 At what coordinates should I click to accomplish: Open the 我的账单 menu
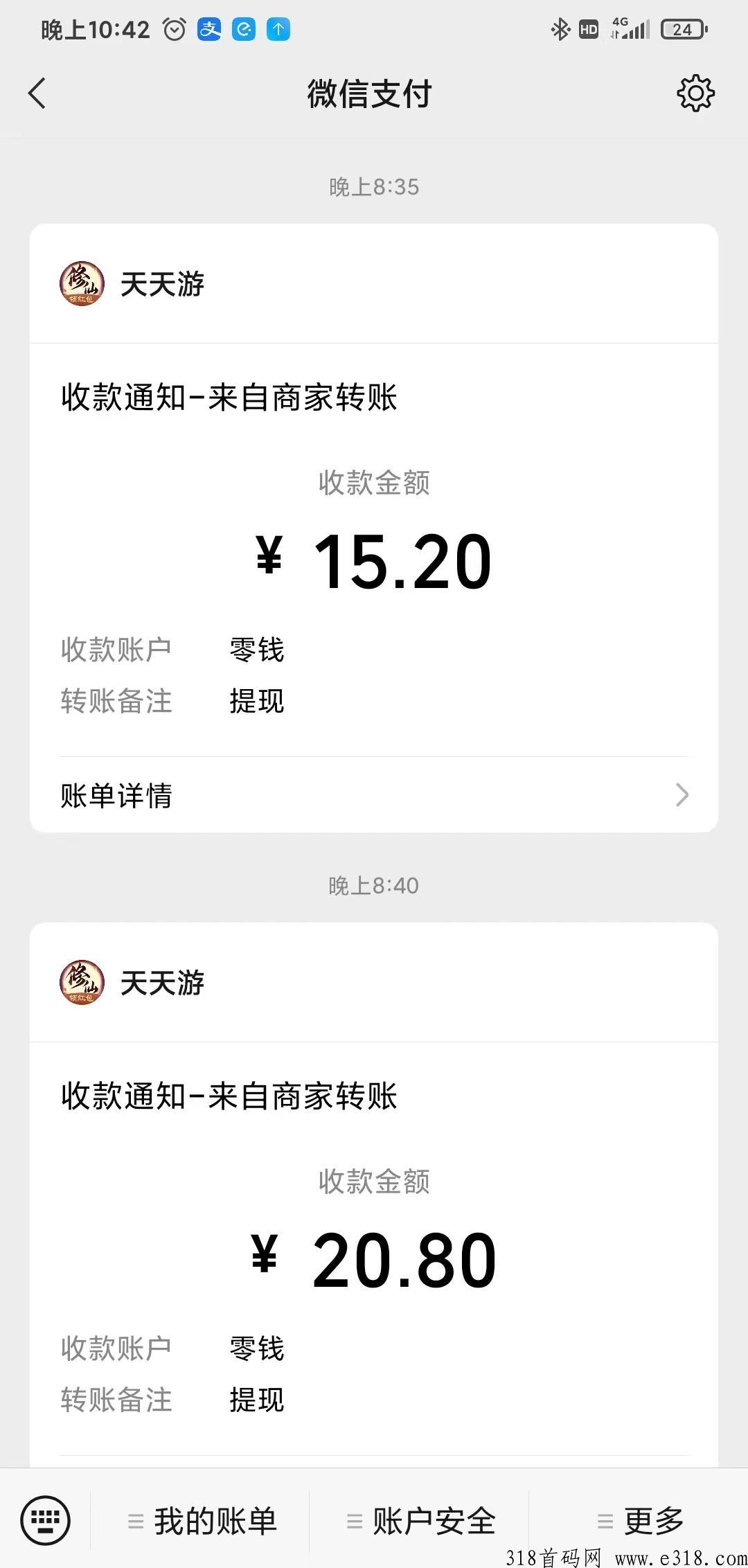202,1522
